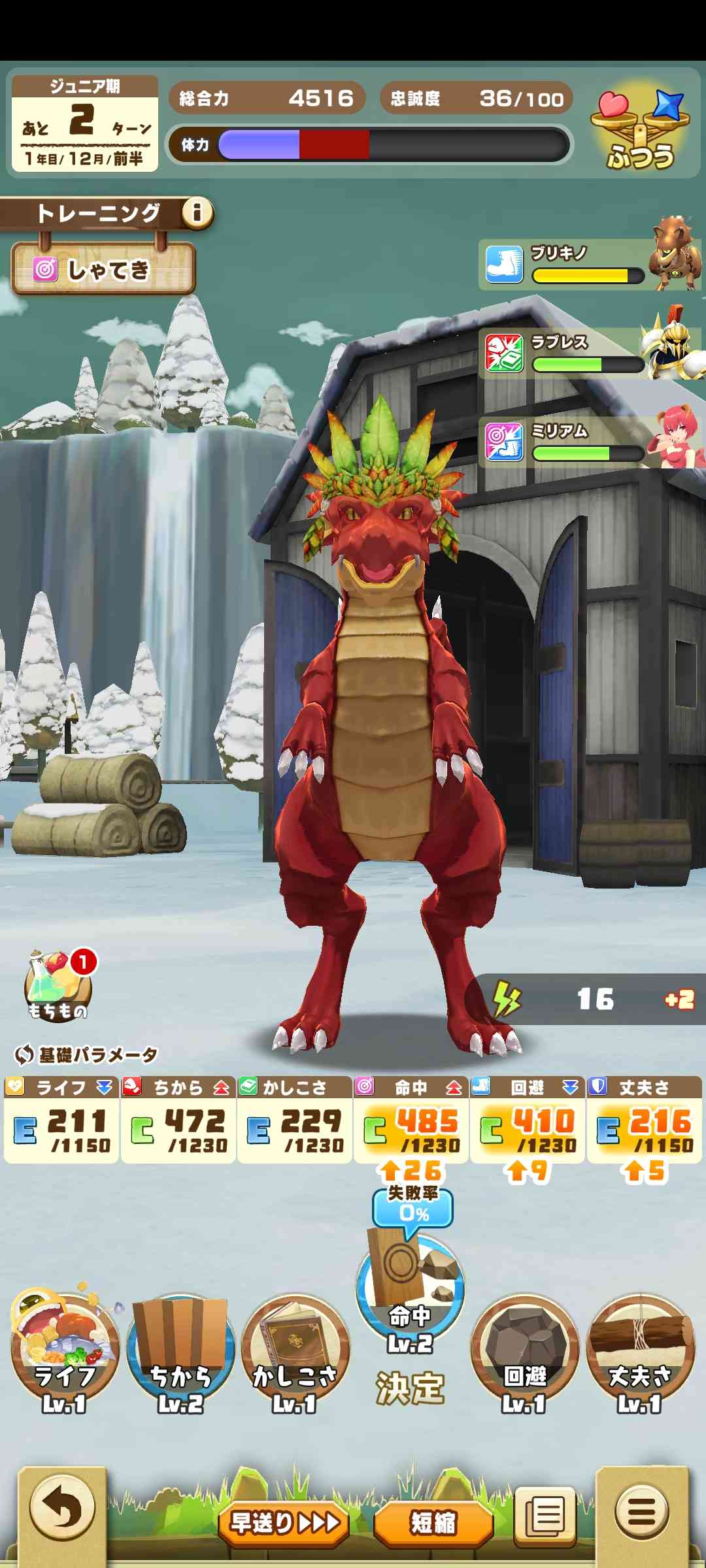Toggle the 基礎パラメータ display
The height and width of the screenshot is (1568, 706).
pyautogui.click(x=85, y=1054)
